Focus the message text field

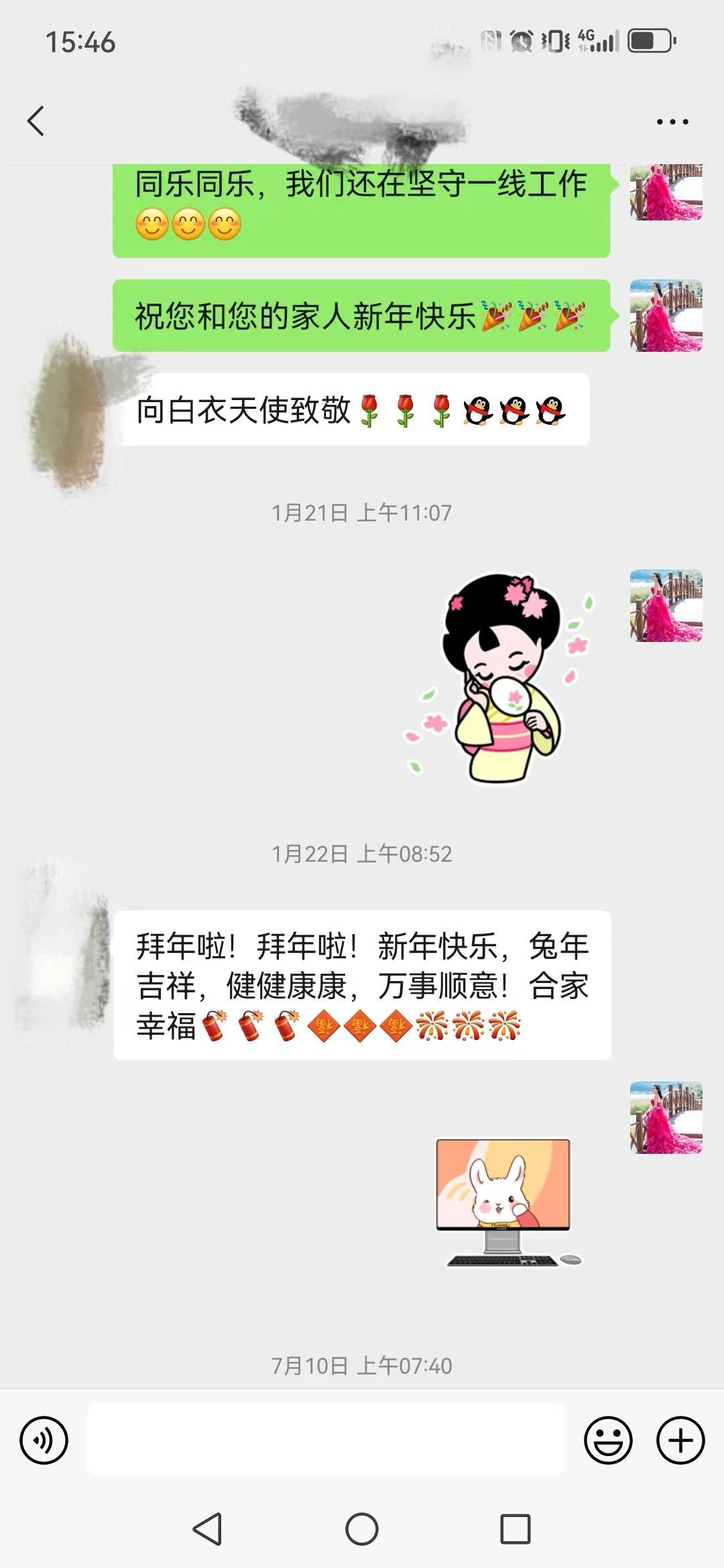pos(326,1440)
